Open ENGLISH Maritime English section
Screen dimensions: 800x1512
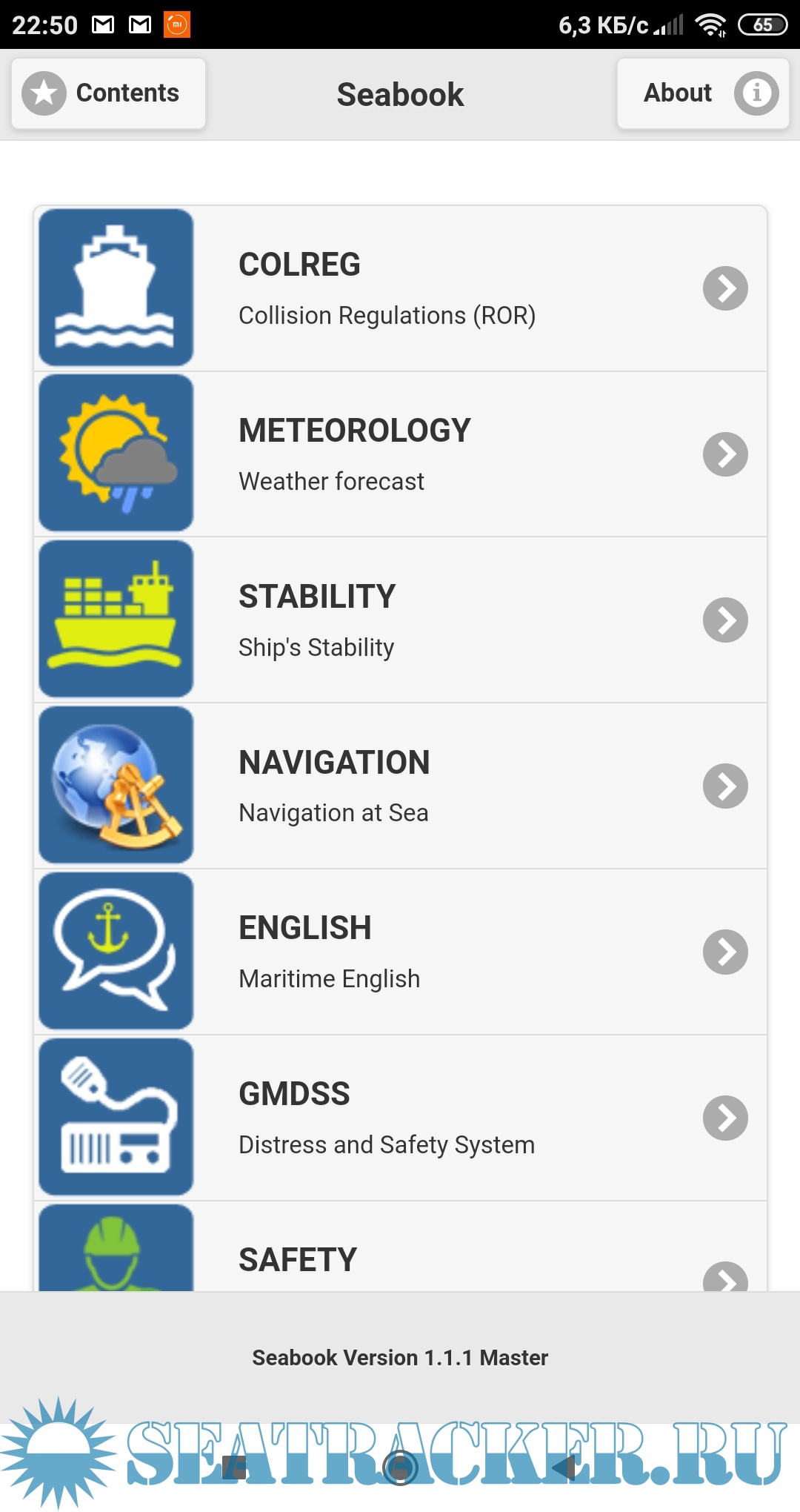tap(400, 952)
